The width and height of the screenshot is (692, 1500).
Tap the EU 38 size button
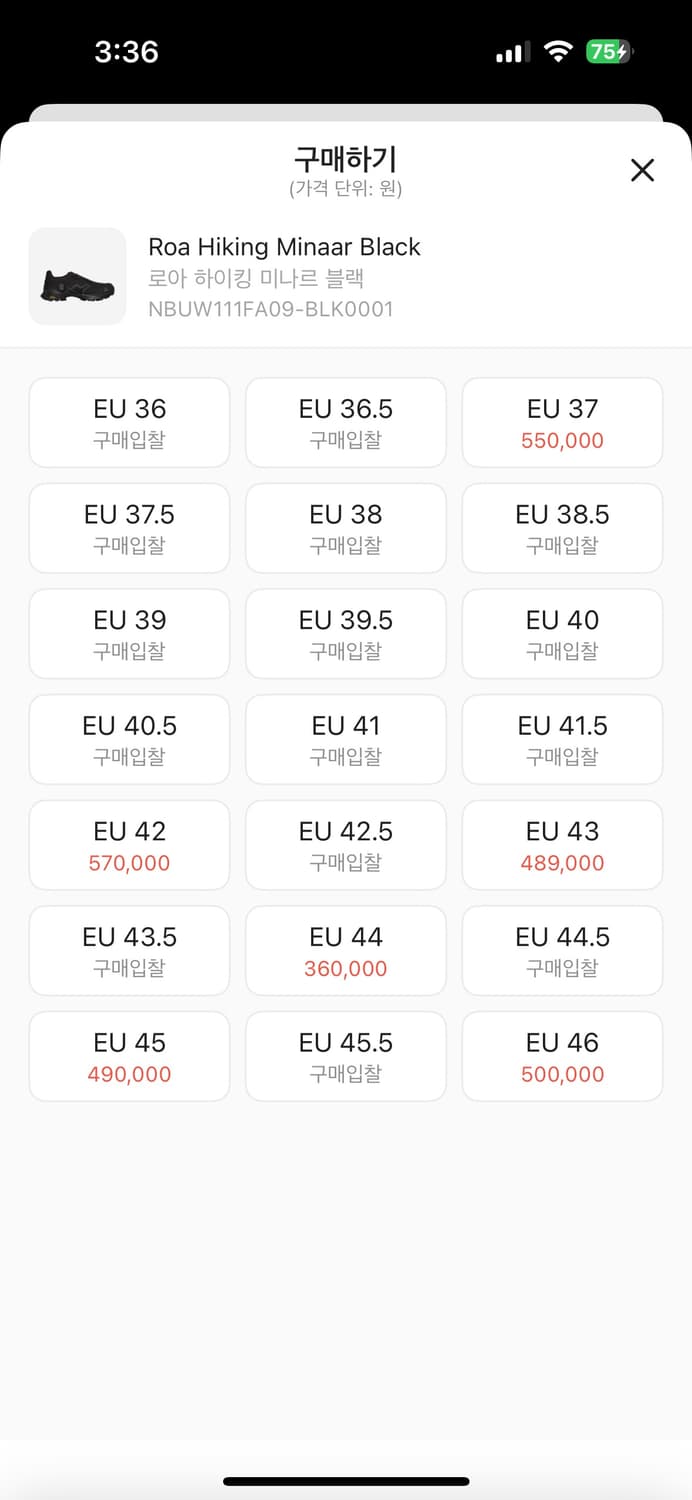(x=346, y=529)
